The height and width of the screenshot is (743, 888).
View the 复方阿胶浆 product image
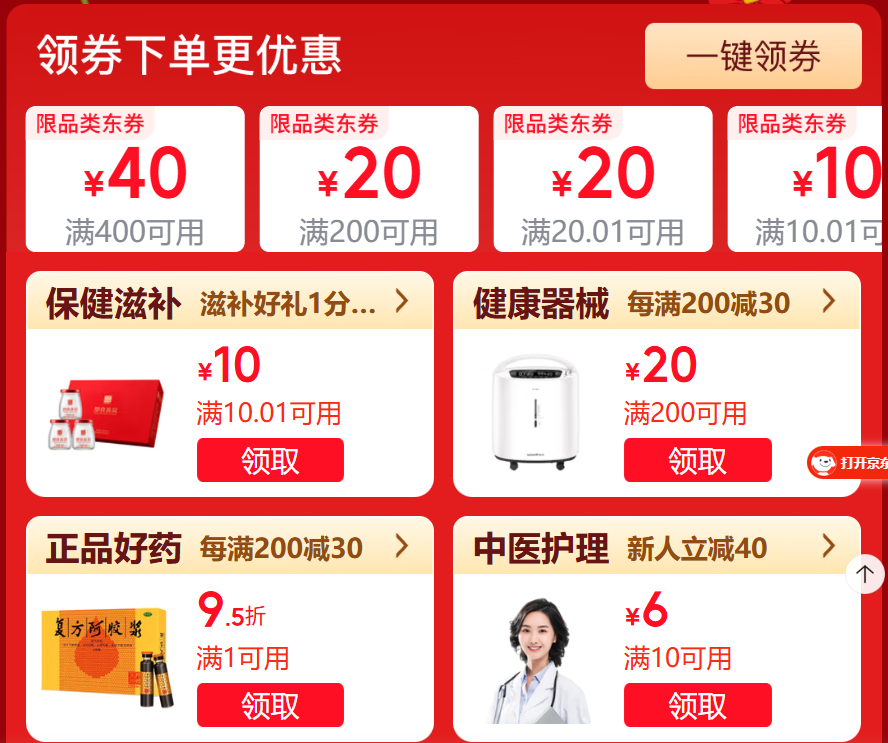[x=108, y=655]
